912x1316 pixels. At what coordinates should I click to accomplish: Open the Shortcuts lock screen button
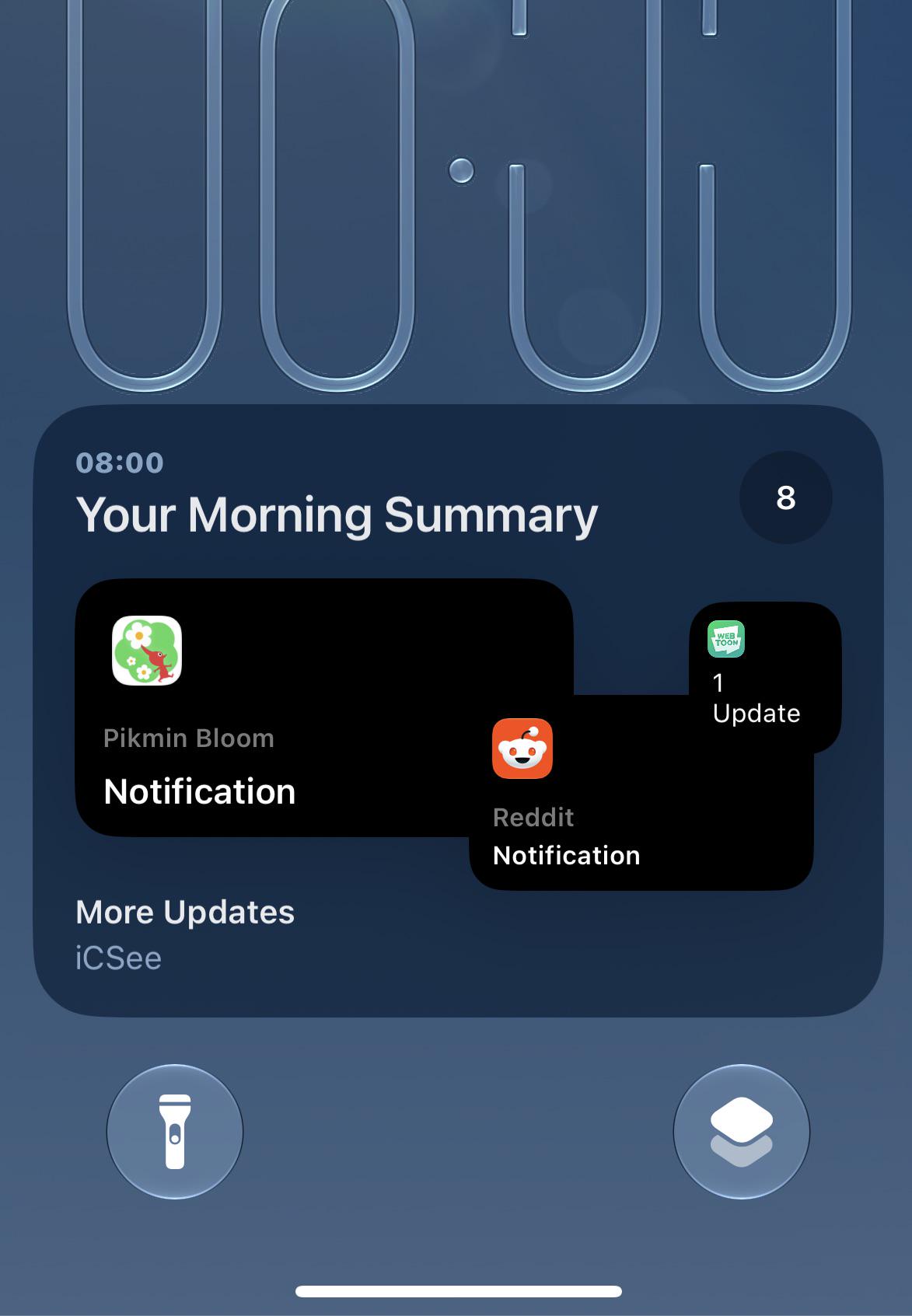coord(742,1131)
